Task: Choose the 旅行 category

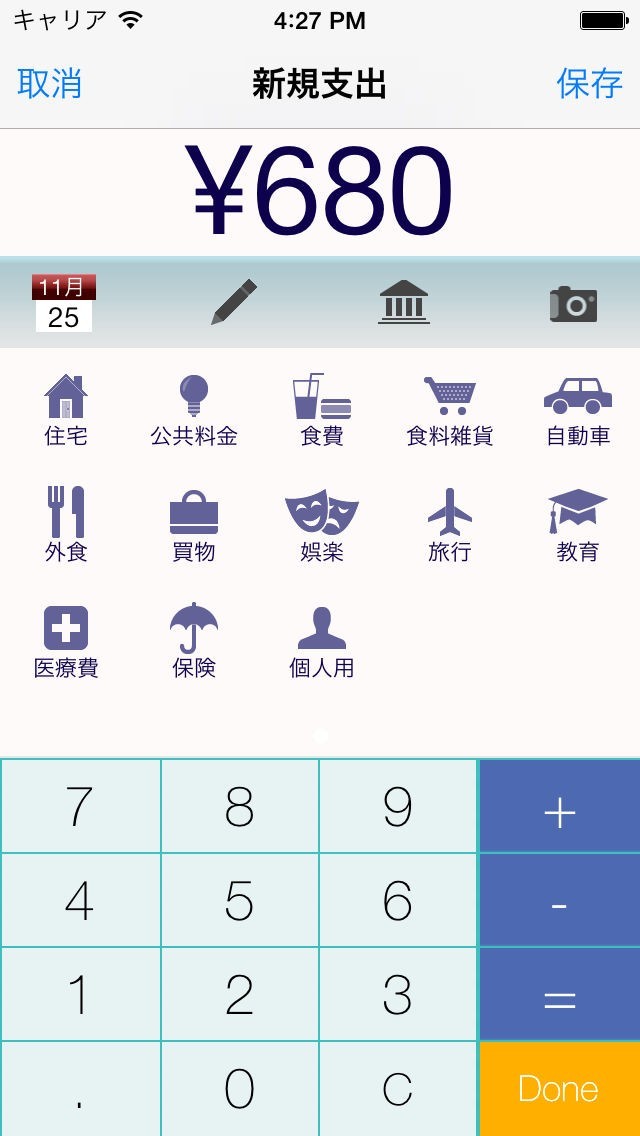Action: click(450, 525)
